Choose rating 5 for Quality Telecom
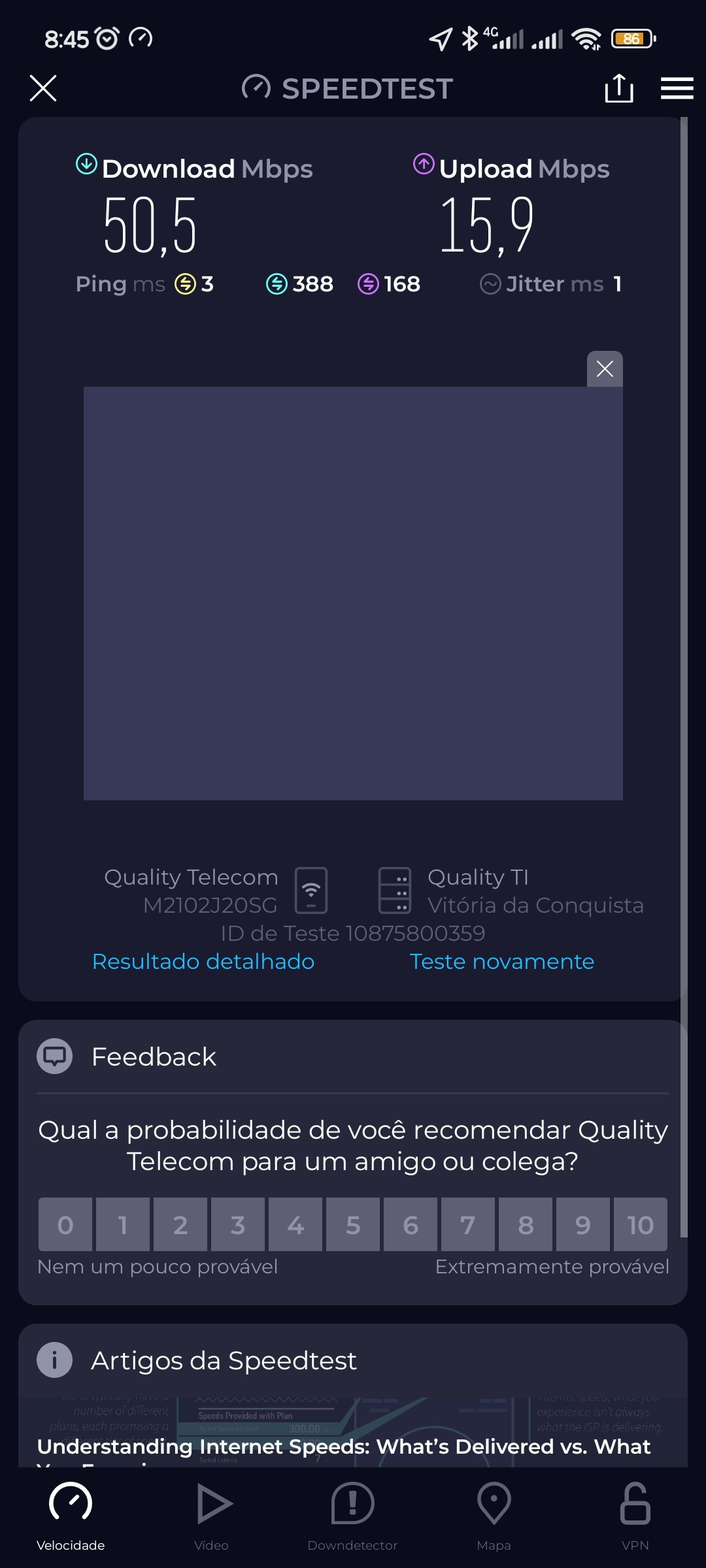 tap(353, 1225)
